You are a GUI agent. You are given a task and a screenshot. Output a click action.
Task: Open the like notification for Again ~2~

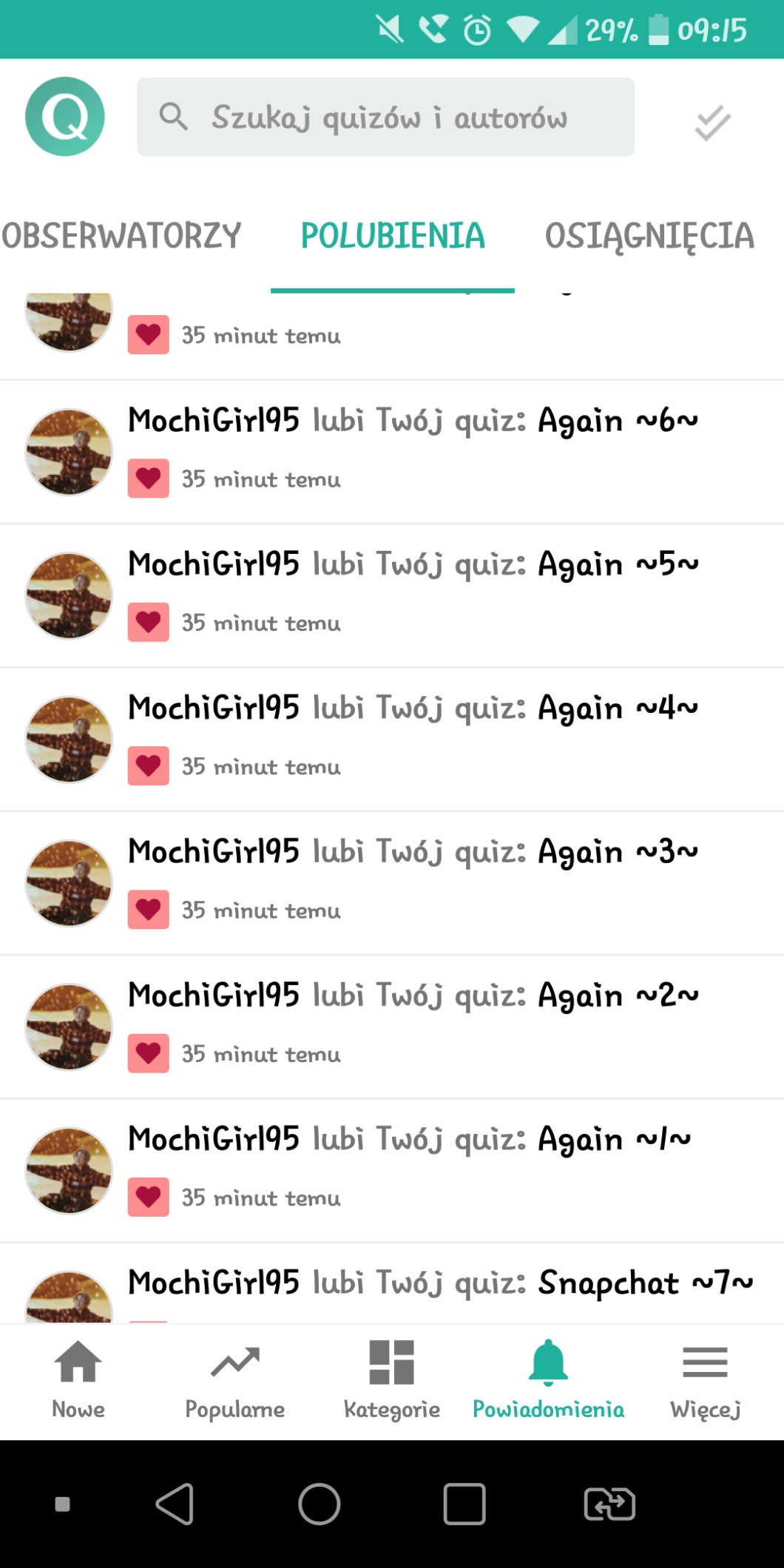point(413,1024)
